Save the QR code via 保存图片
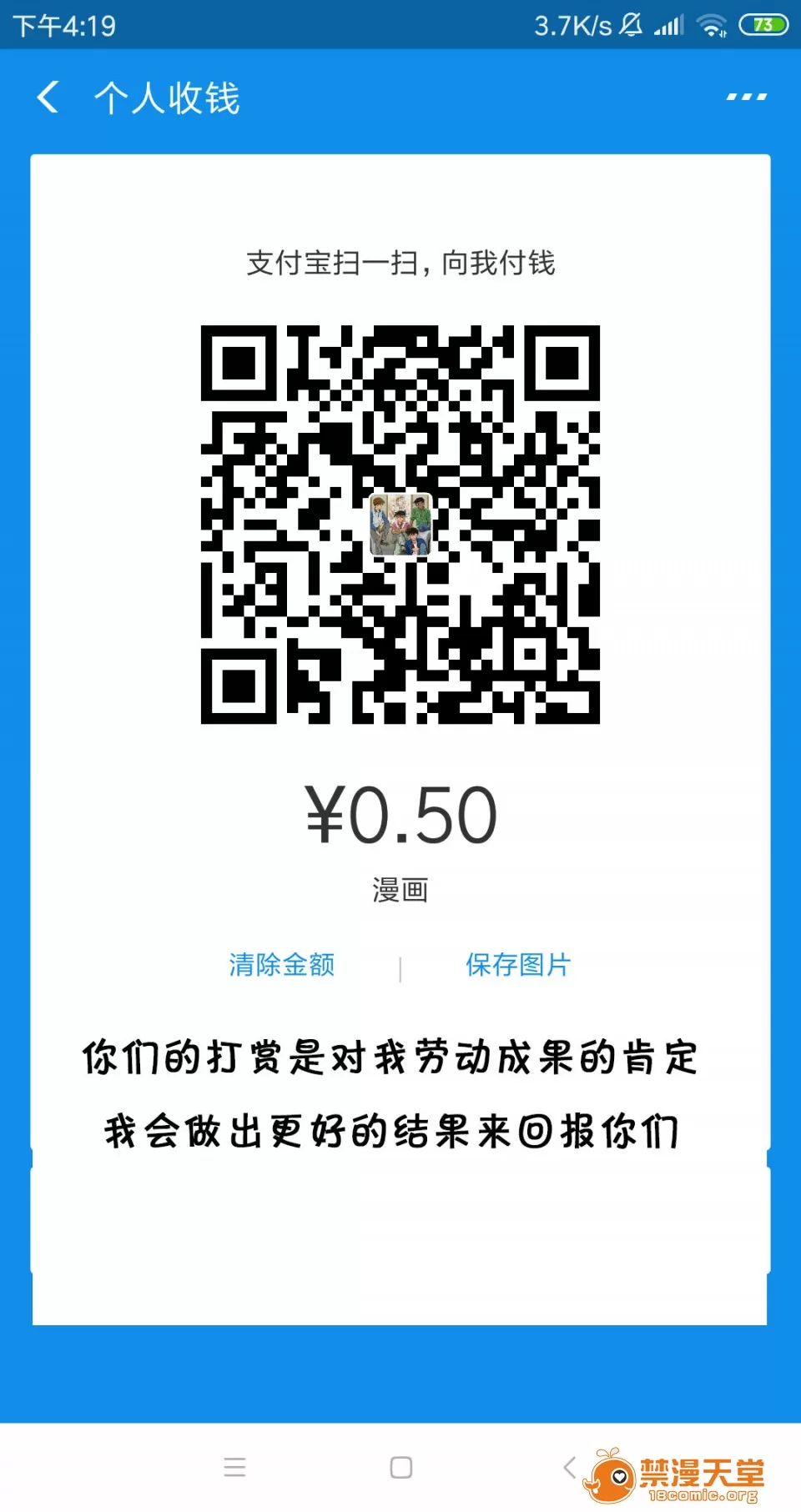The height and width of the screenshot is (1512, 801). [518, 965]
